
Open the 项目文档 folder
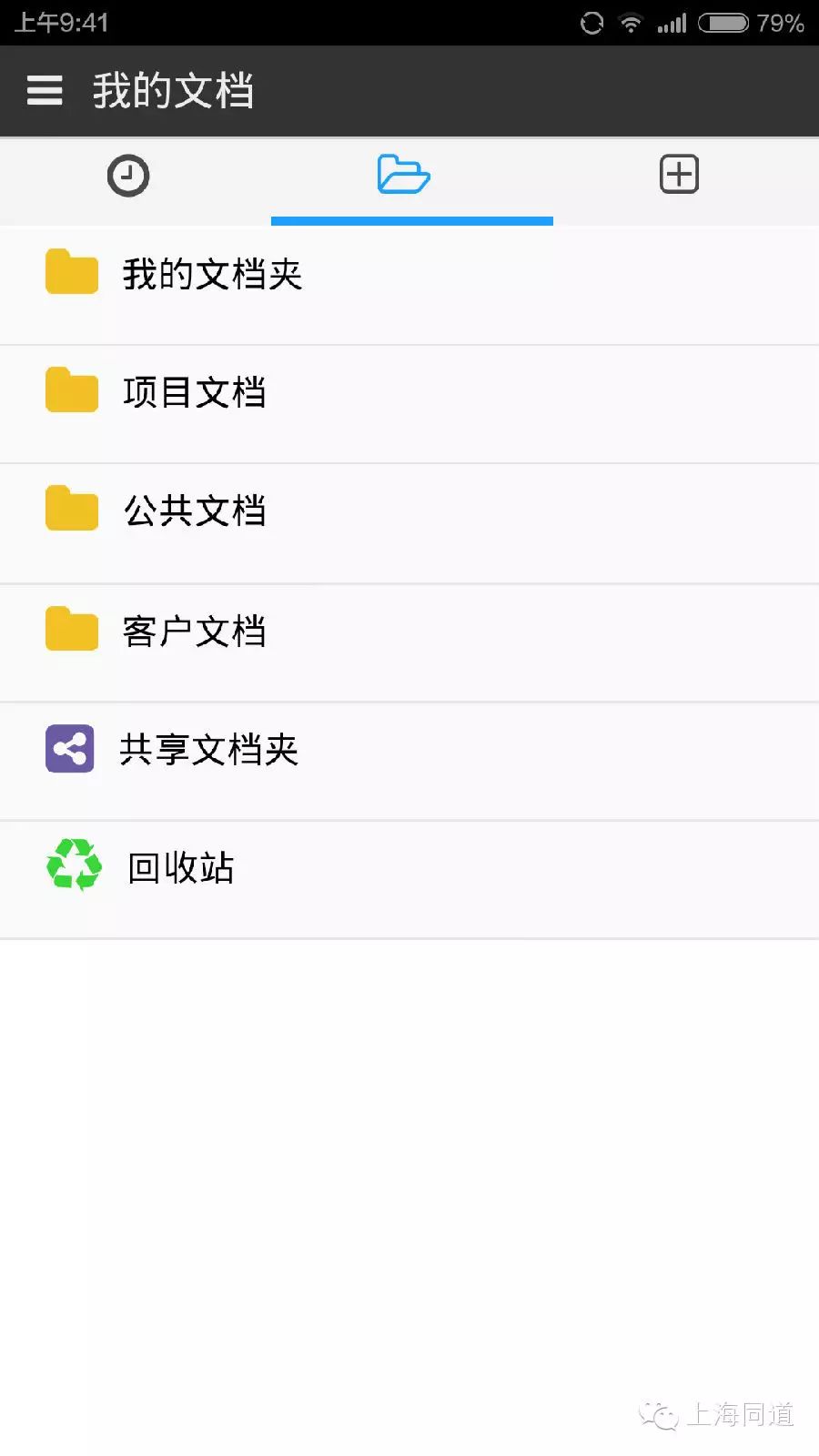click(x=409, y=405)
